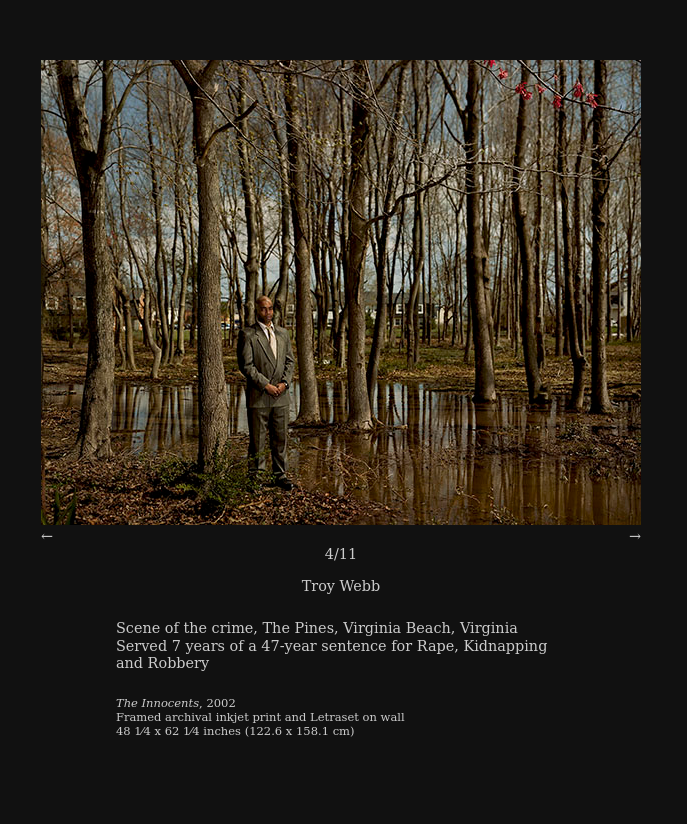
Task: Open the Troy Webb photograph
Action: [x=340, y=292]
